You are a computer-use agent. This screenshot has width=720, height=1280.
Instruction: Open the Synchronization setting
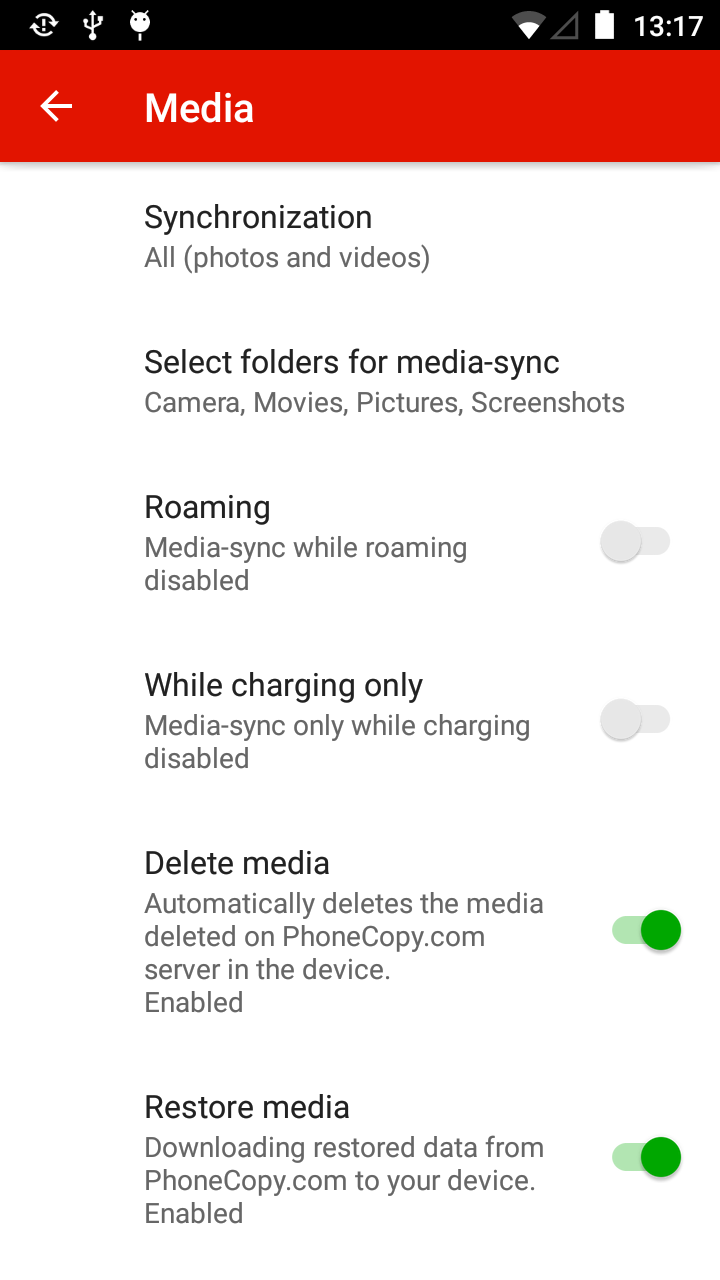(x=360, y=237)
